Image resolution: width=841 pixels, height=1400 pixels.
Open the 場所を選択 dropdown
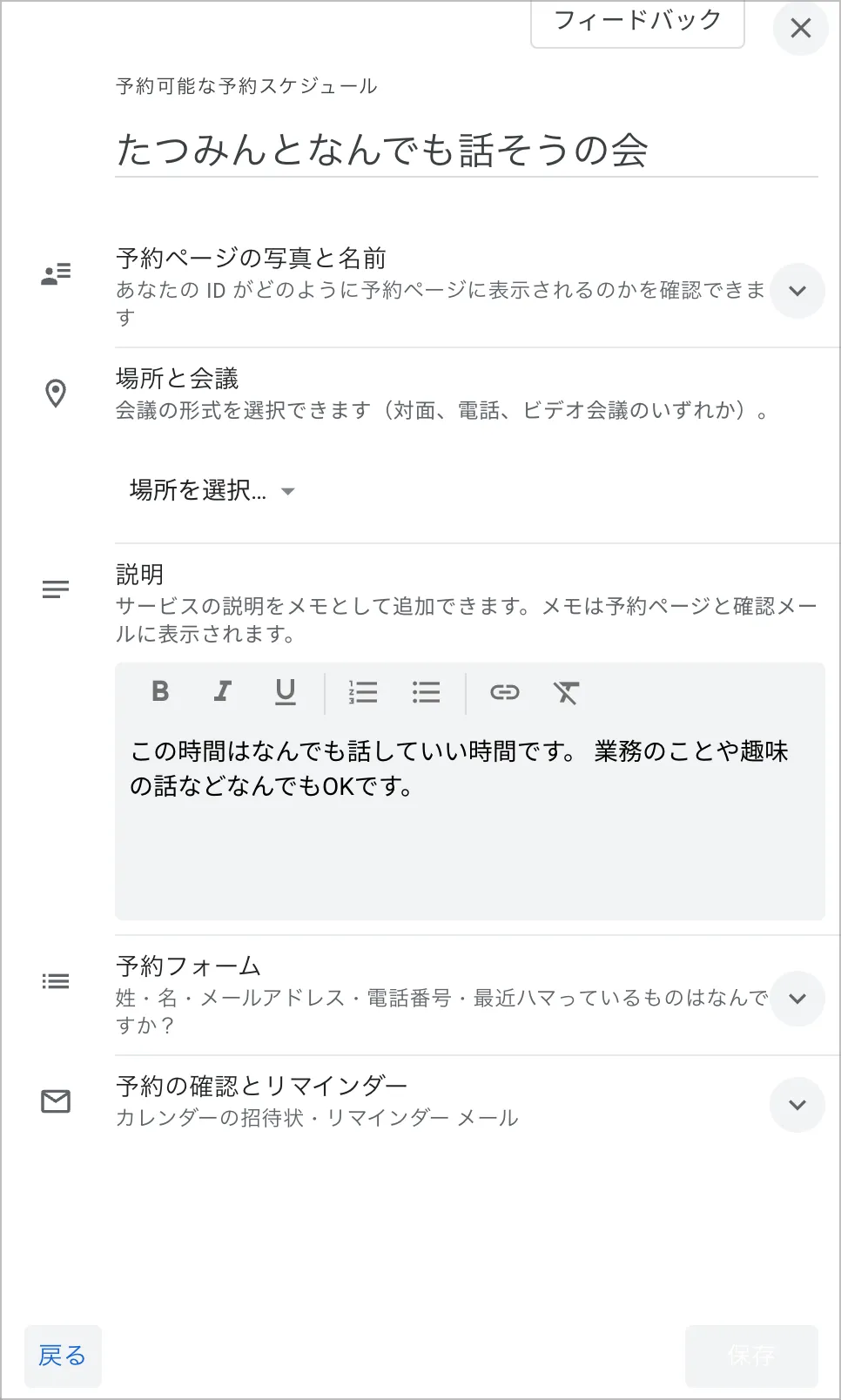(212, 491)
